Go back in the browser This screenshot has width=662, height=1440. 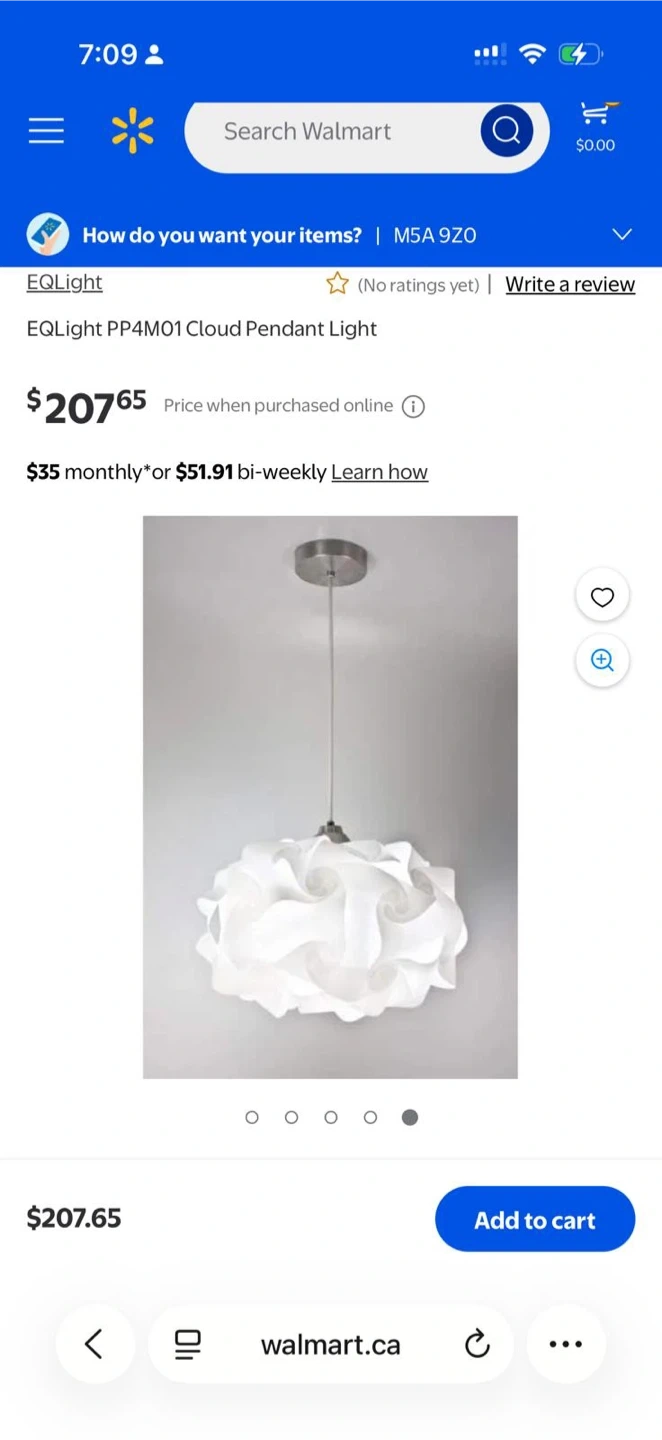click(x=94, y=1344)
